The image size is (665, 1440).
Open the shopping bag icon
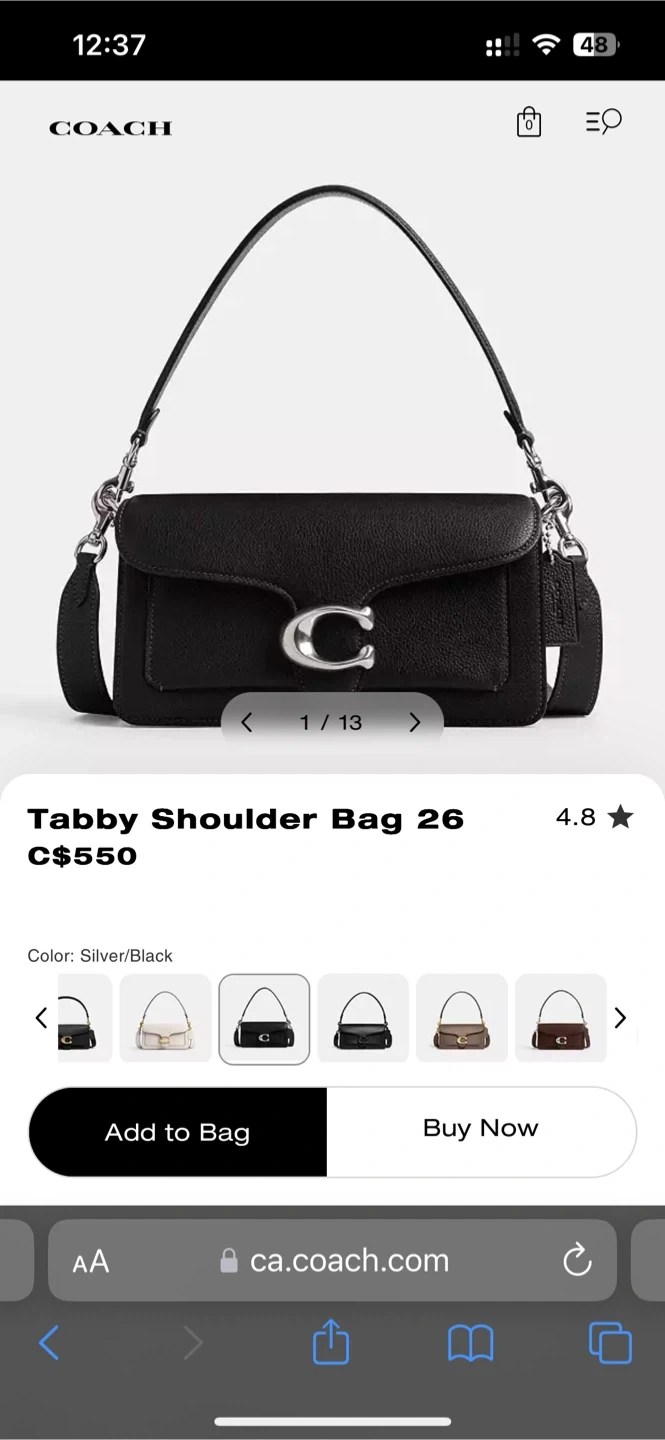pyautogui.click(x=528, y=123)
